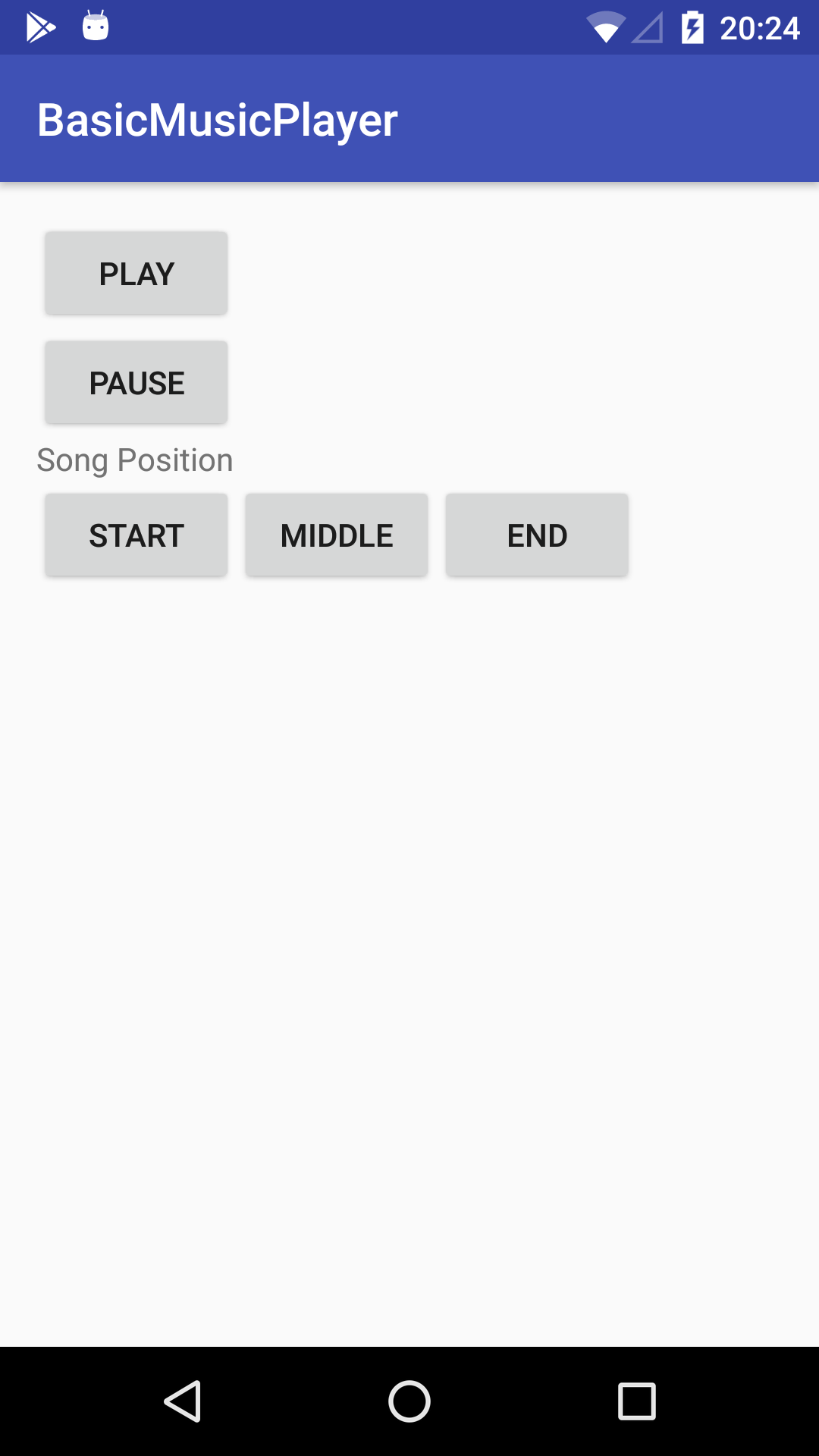Jump to song START position
The width and height of the screenshot is (819, 1456).
click(x=136, y=535)
